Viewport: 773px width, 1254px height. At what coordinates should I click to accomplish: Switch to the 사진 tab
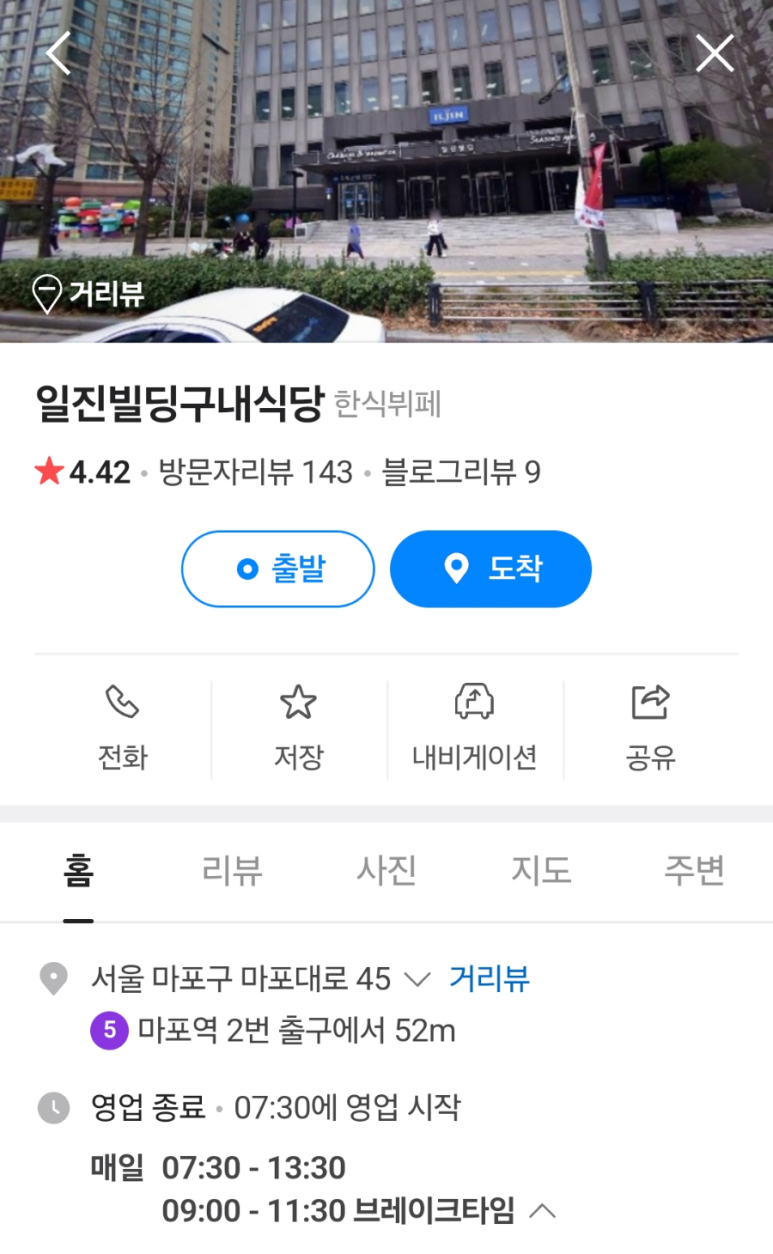coord(386,871)
